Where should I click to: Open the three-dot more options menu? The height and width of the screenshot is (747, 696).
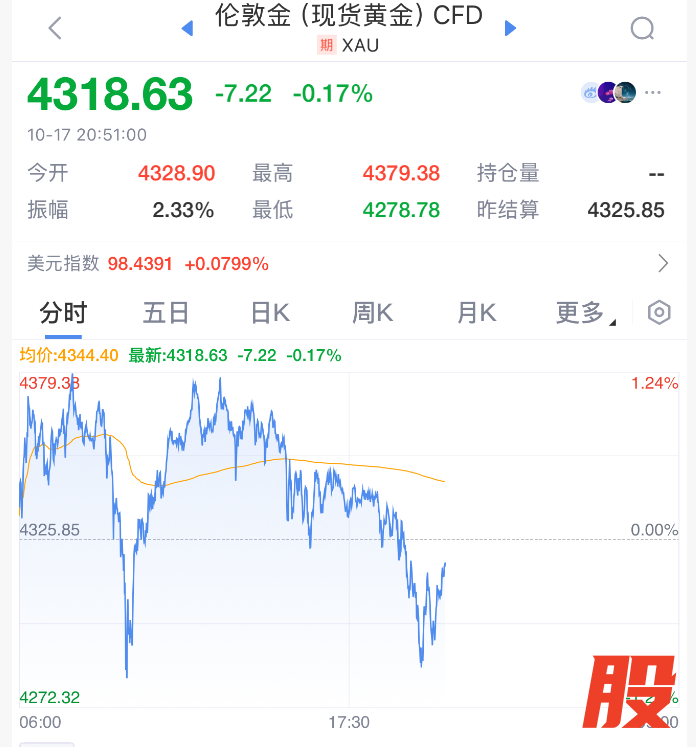click(x=653, y=93)
